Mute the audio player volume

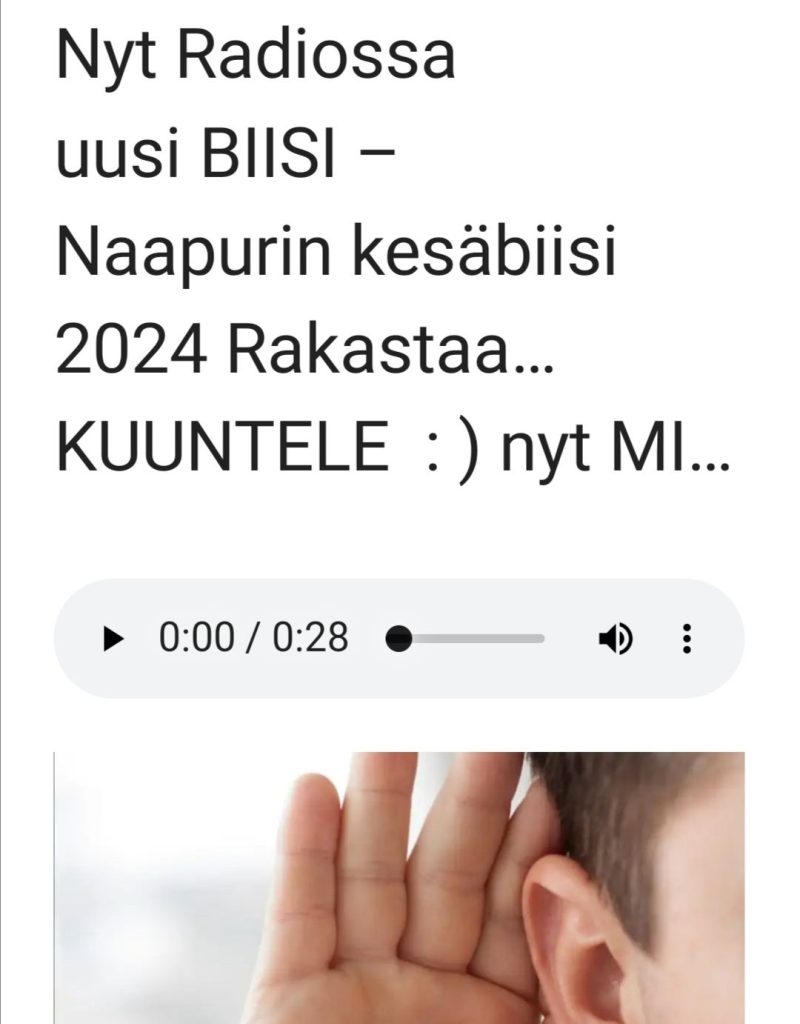click(615, 638)
